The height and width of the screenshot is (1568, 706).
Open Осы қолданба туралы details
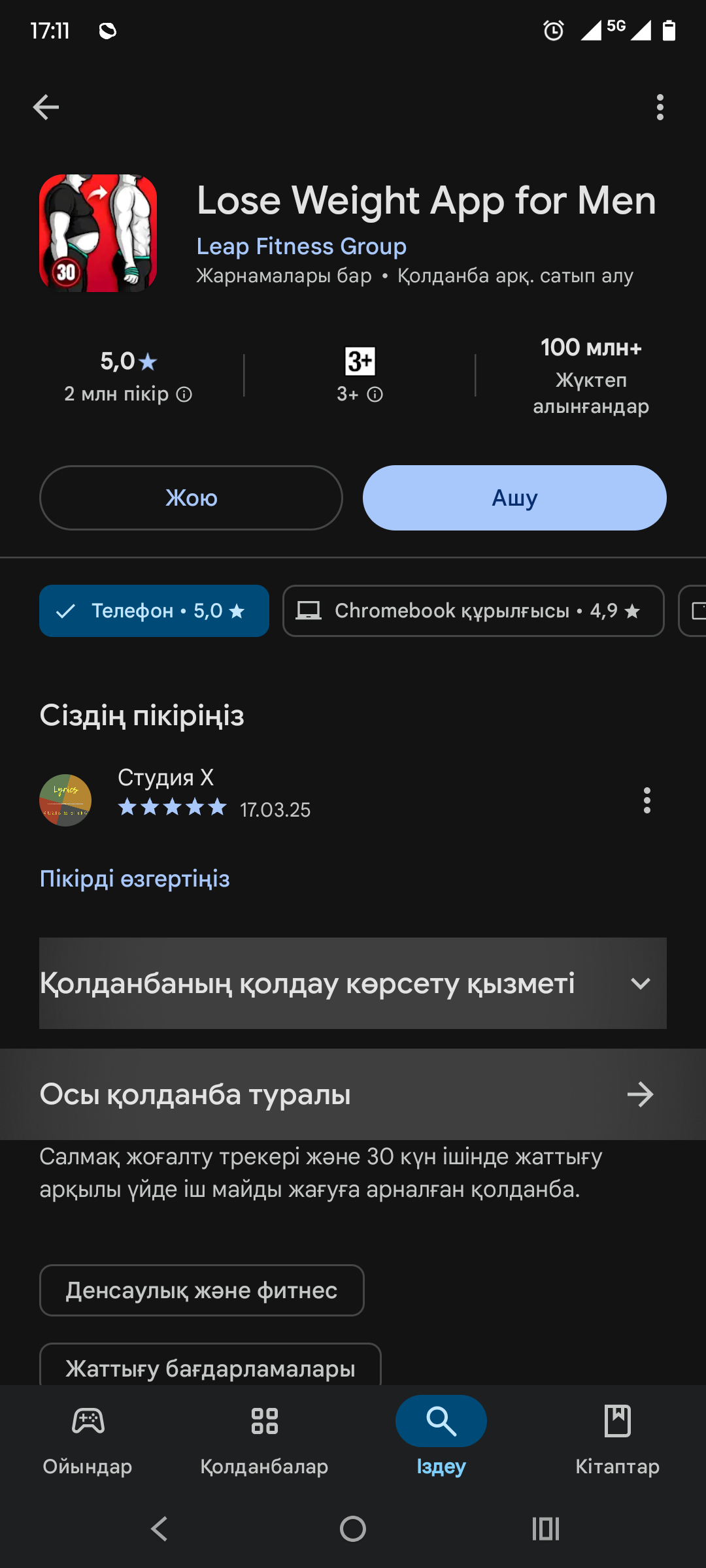tap(353, 1094)
